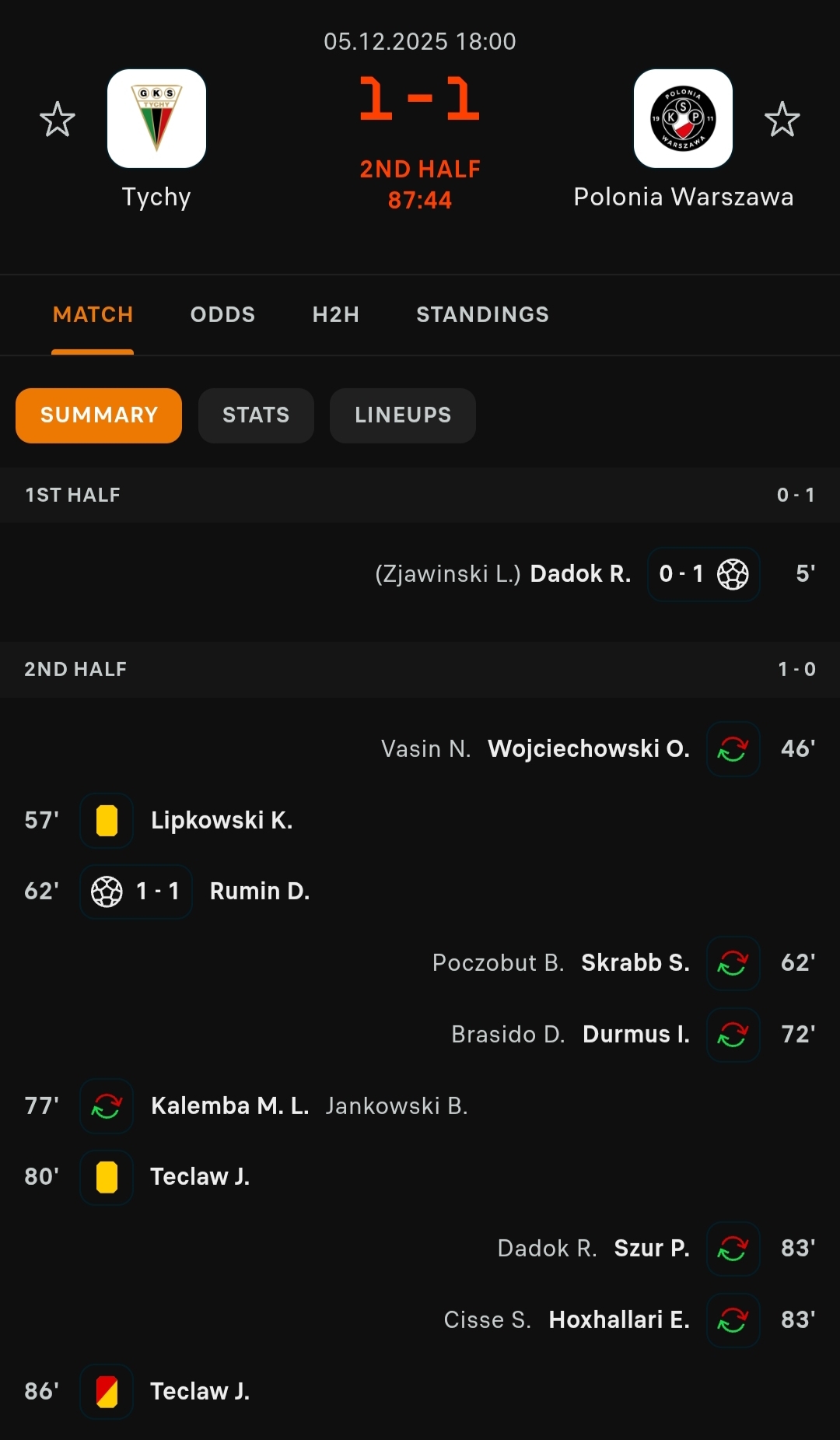Image resolution: width=840 pixels, height=1440 pixels.
Task: Favorite the Tychy team star
Action: tap(58, 119)
